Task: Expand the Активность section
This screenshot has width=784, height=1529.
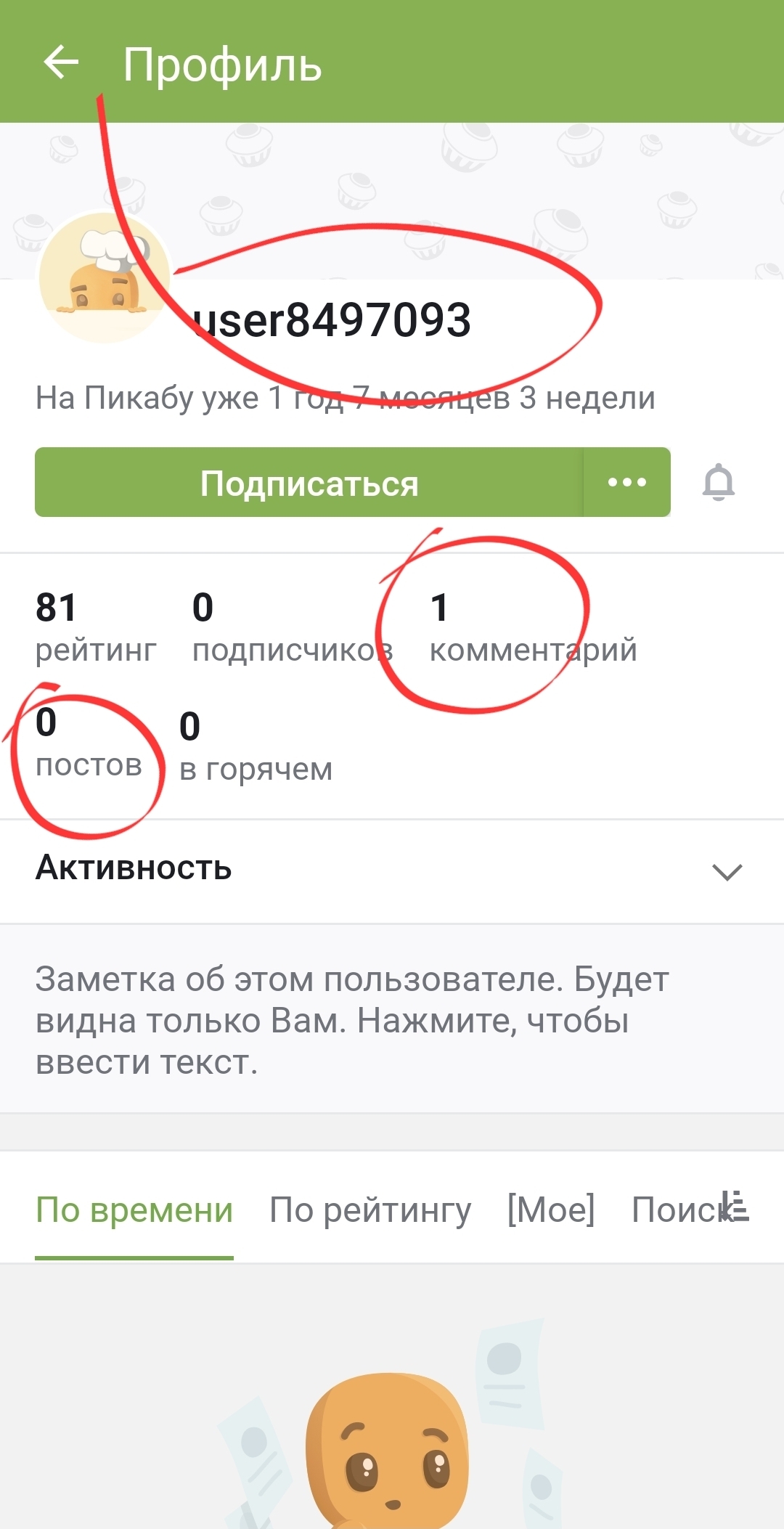Action: (727, 870)
